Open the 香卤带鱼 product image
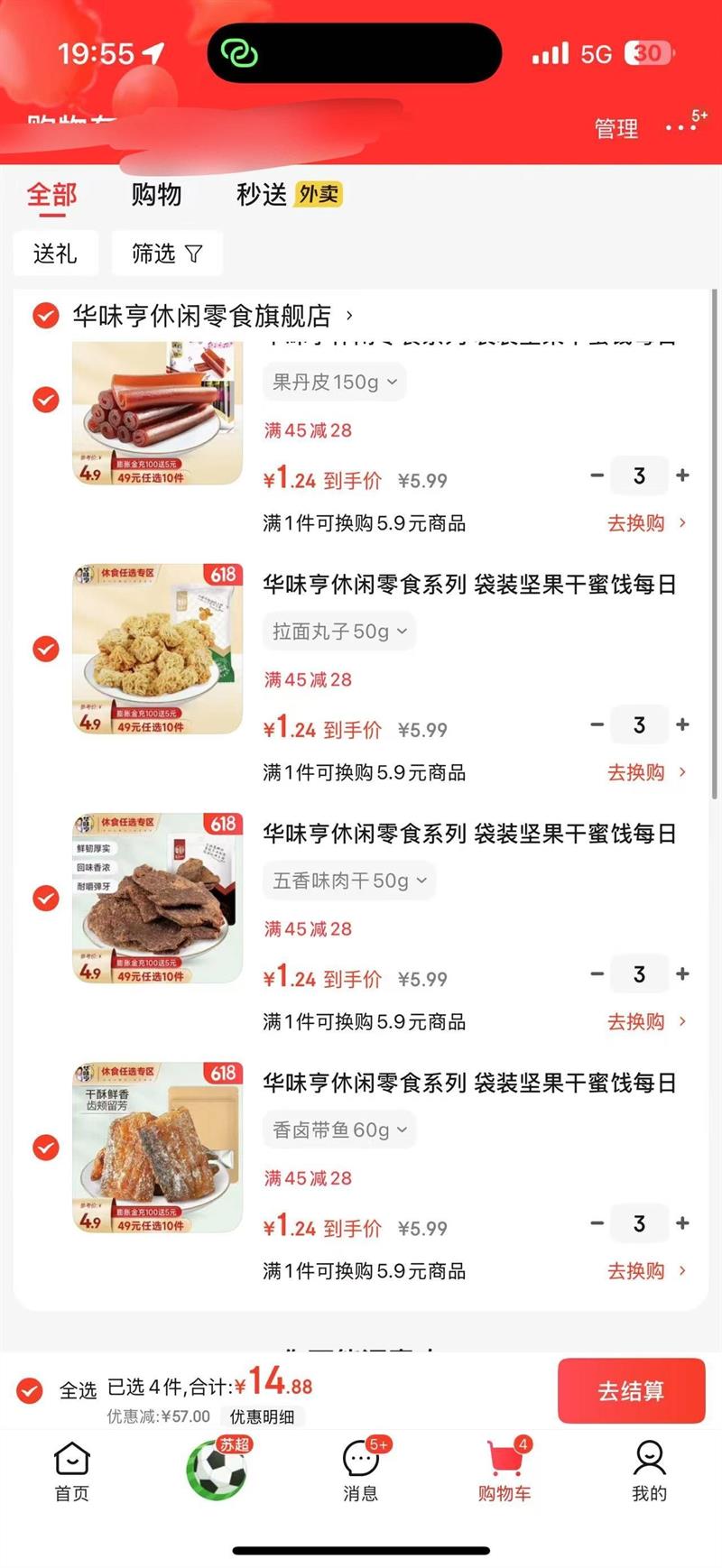722x1568 pixels. click(158, 1147)
